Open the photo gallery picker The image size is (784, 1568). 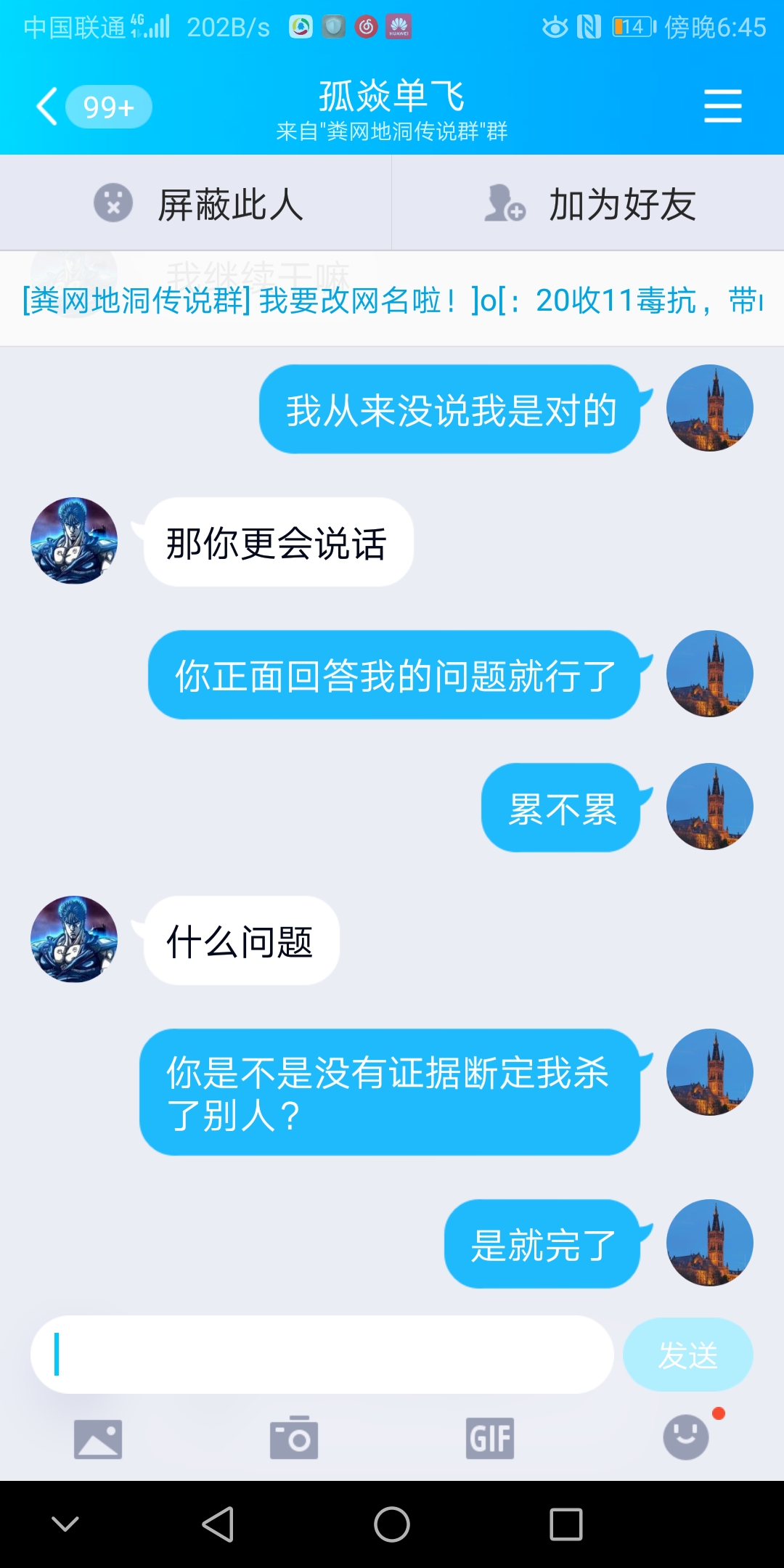[x=98, y=1439]
